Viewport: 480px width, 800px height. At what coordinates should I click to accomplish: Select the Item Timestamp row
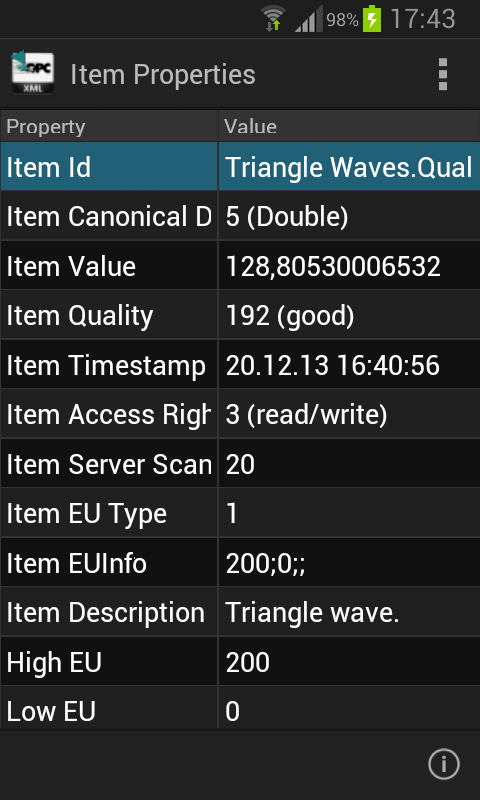tap(240, 365)
